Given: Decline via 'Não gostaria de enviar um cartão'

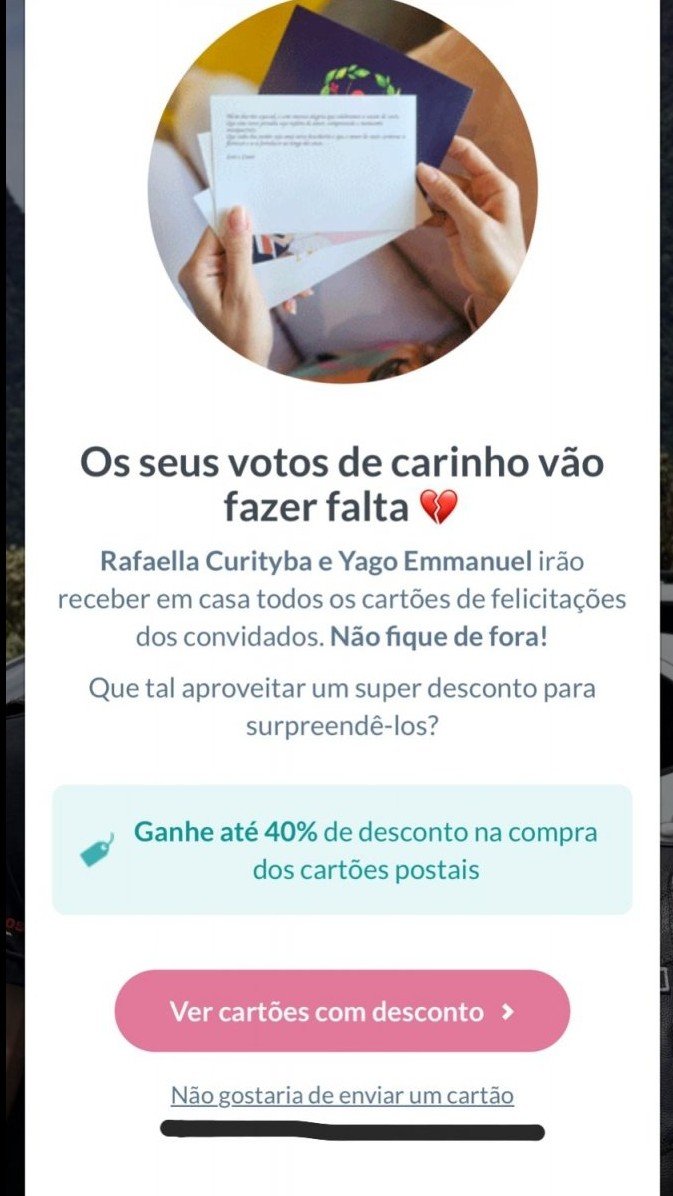Looking at the screenshot, I should tap(342, 1095).
